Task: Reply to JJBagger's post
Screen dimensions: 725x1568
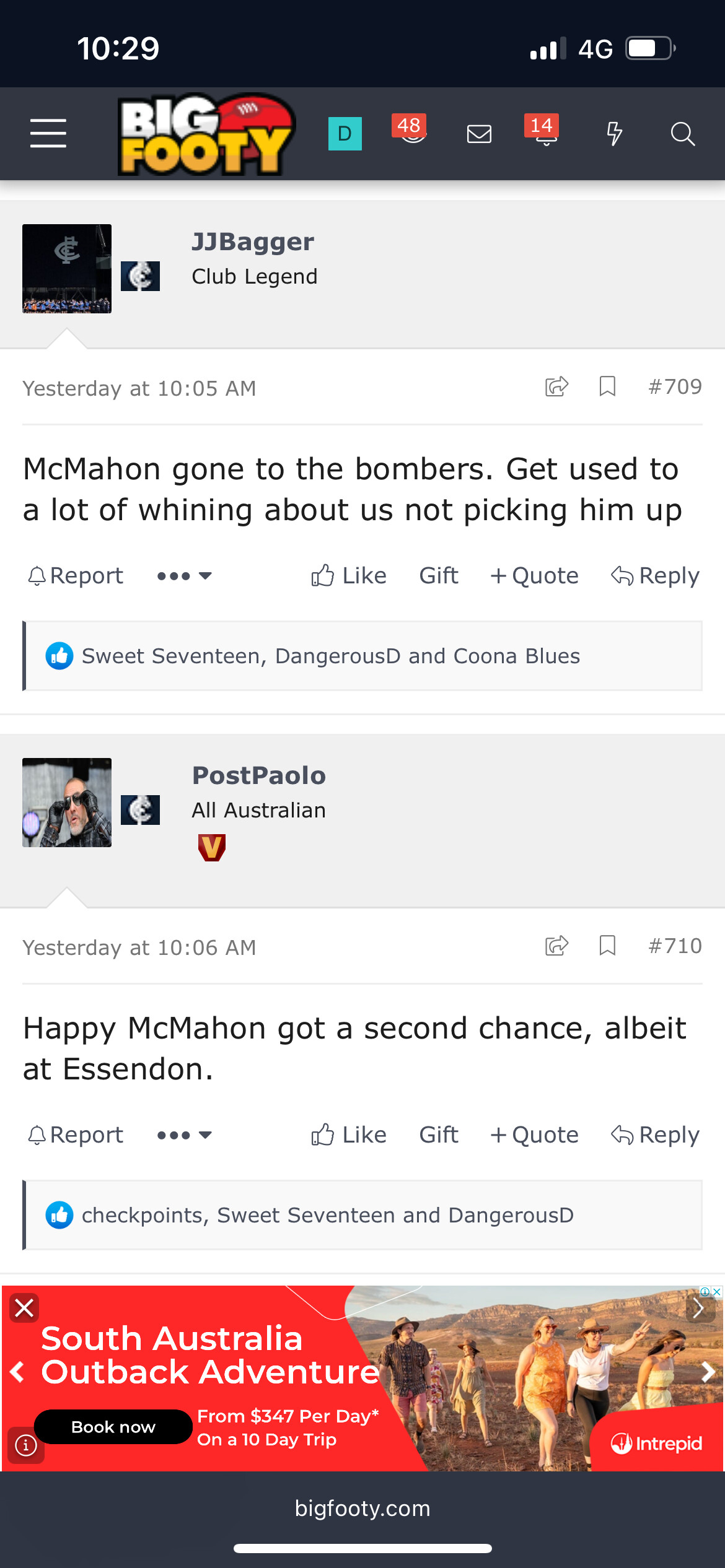Action: pos(655,576)
